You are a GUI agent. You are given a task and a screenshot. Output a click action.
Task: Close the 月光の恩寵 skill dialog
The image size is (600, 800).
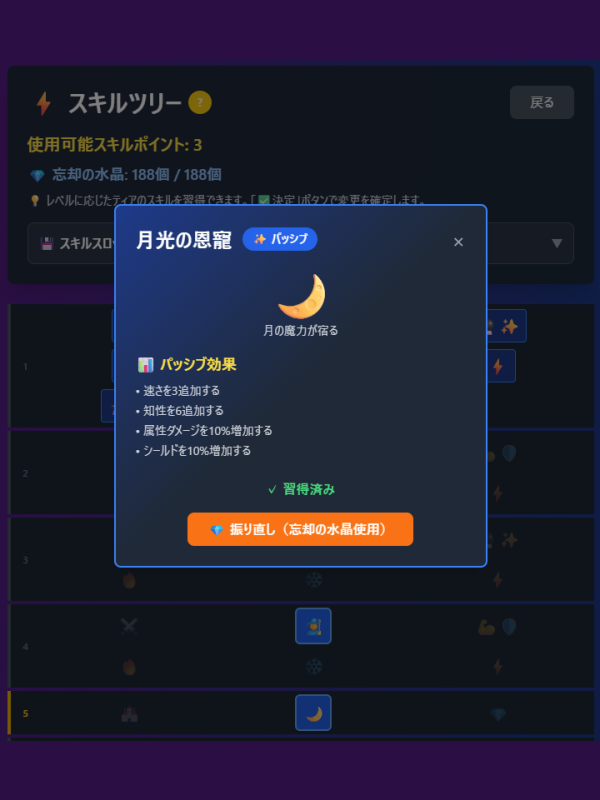tap(458, 242)
